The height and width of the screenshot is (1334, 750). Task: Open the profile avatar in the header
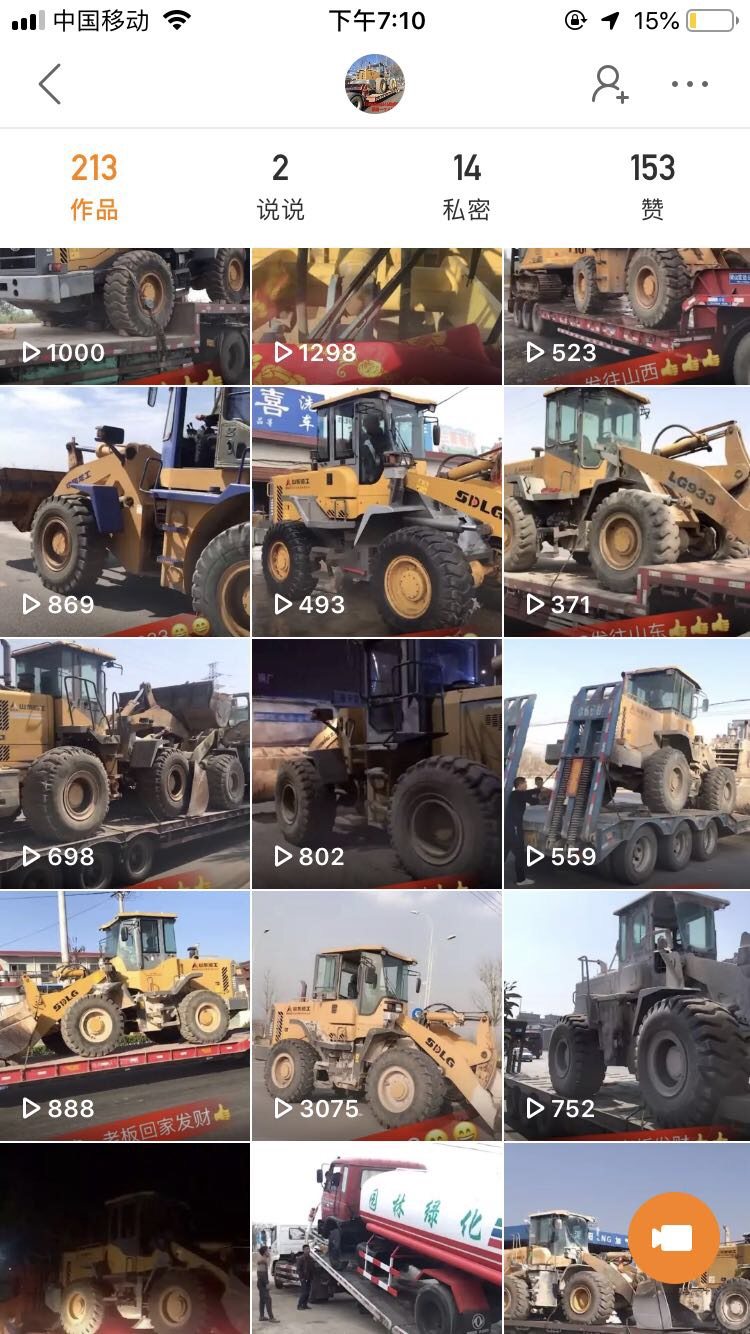pyautogui.click(x=375, y=84)
